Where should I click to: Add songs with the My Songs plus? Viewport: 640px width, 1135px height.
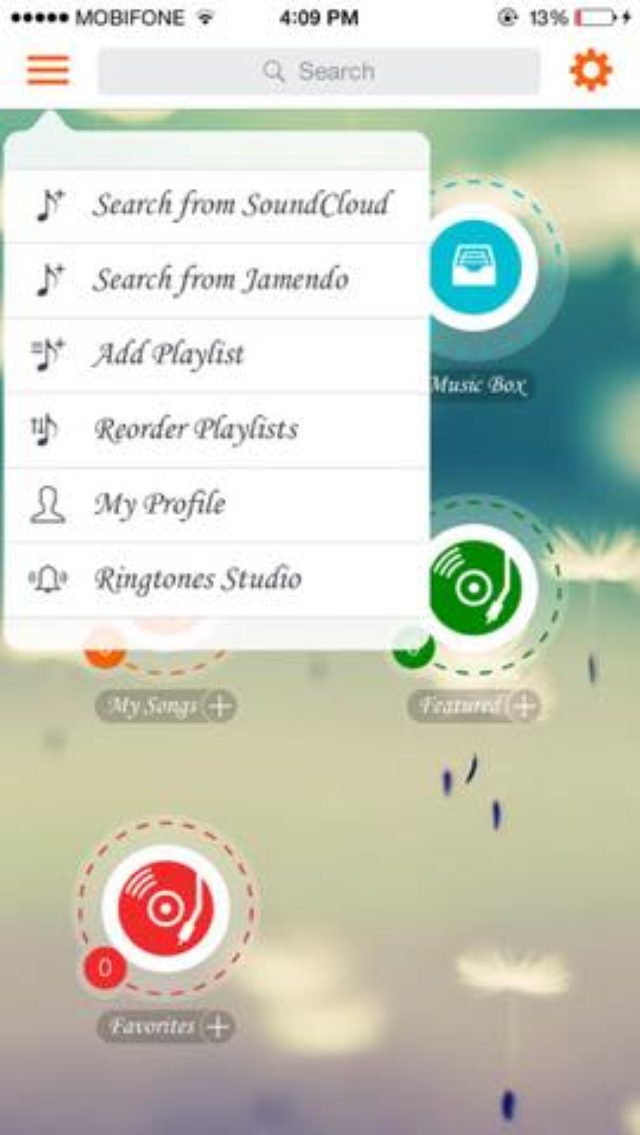coord(219,707)
